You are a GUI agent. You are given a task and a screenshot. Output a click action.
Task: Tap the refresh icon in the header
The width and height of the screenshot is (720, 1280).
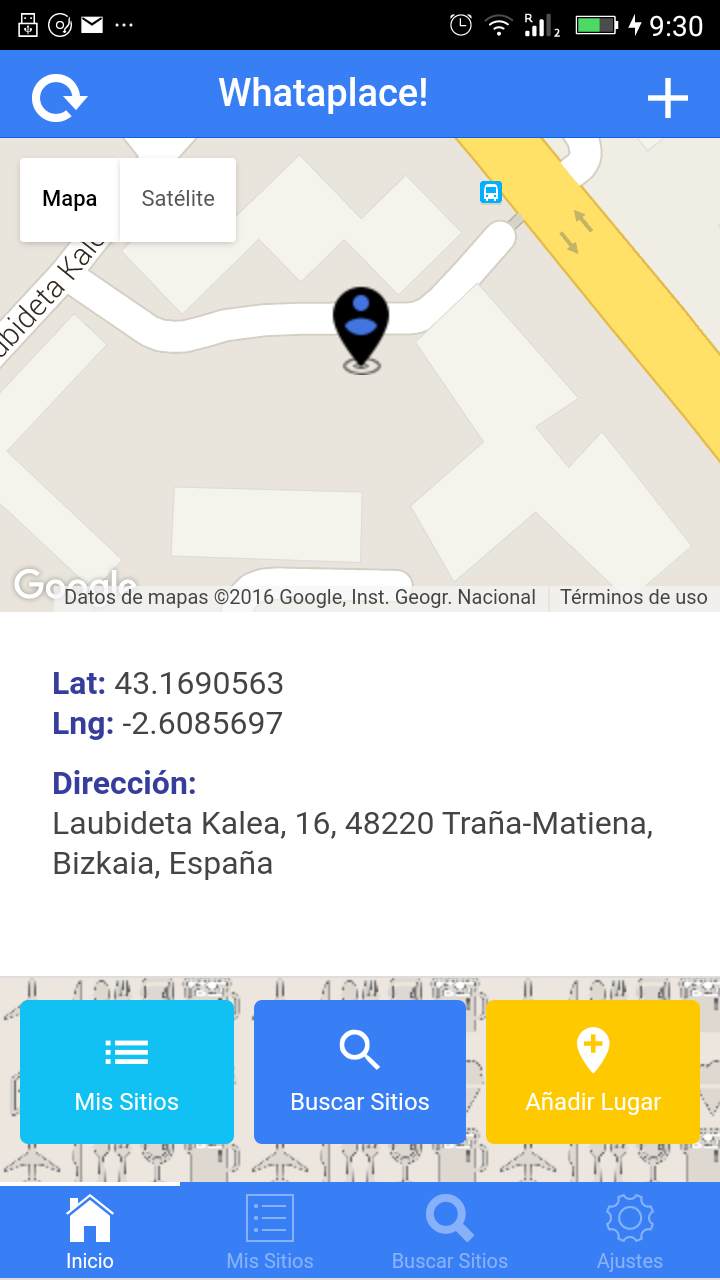pos(58,97)
